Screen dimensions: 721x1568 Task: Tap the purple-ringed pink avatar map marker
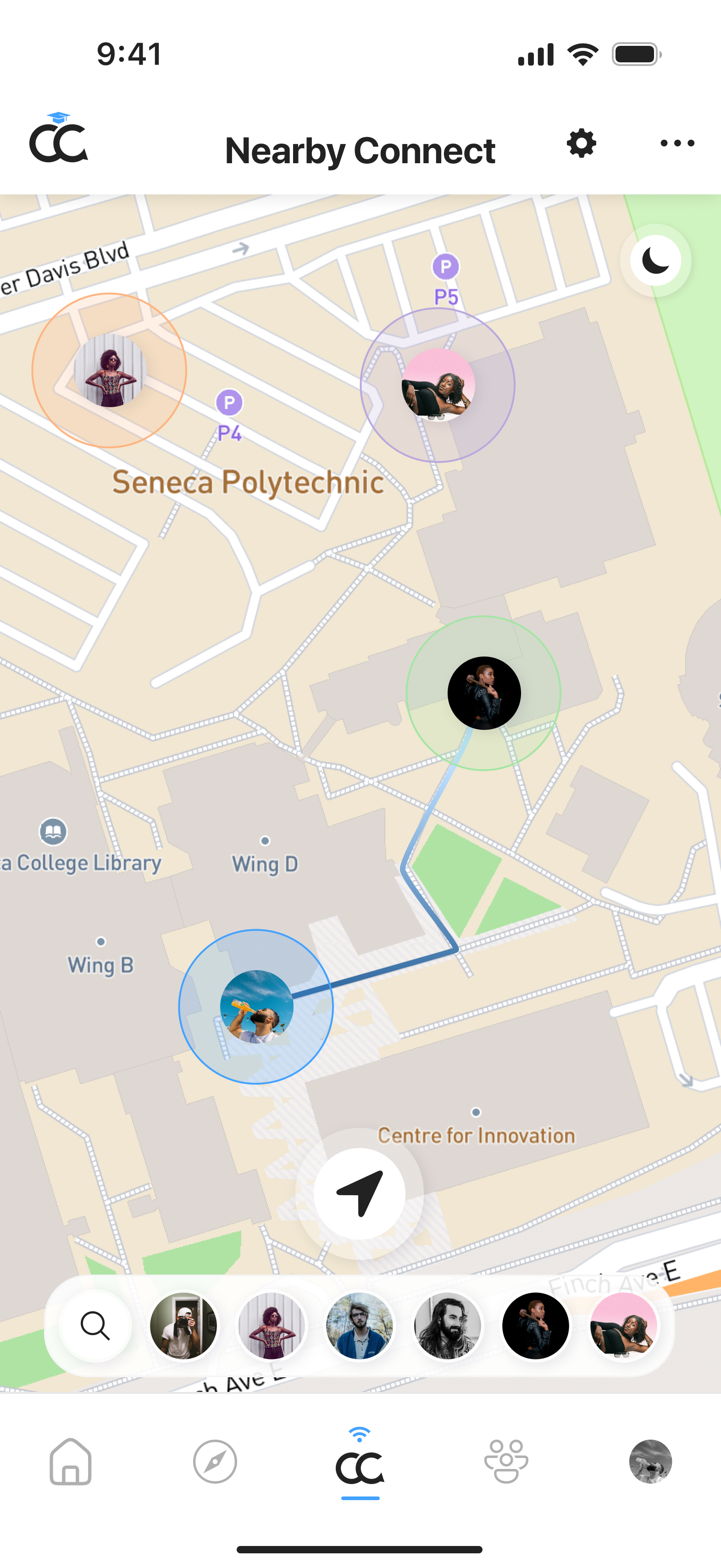(x=438, y=385)
